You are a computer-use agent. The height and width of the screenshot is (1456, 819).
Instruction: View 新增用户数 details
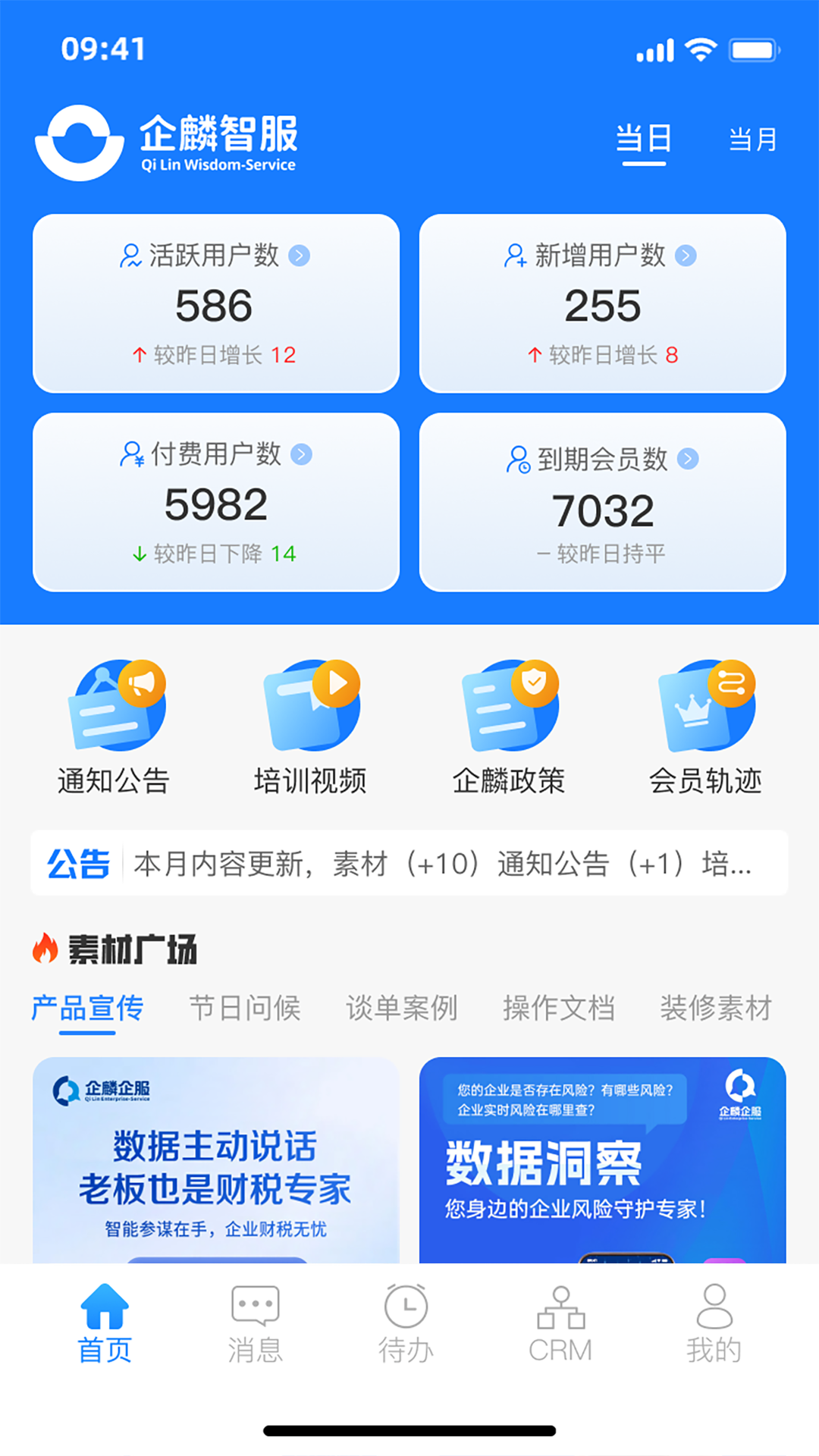(602, 303)
